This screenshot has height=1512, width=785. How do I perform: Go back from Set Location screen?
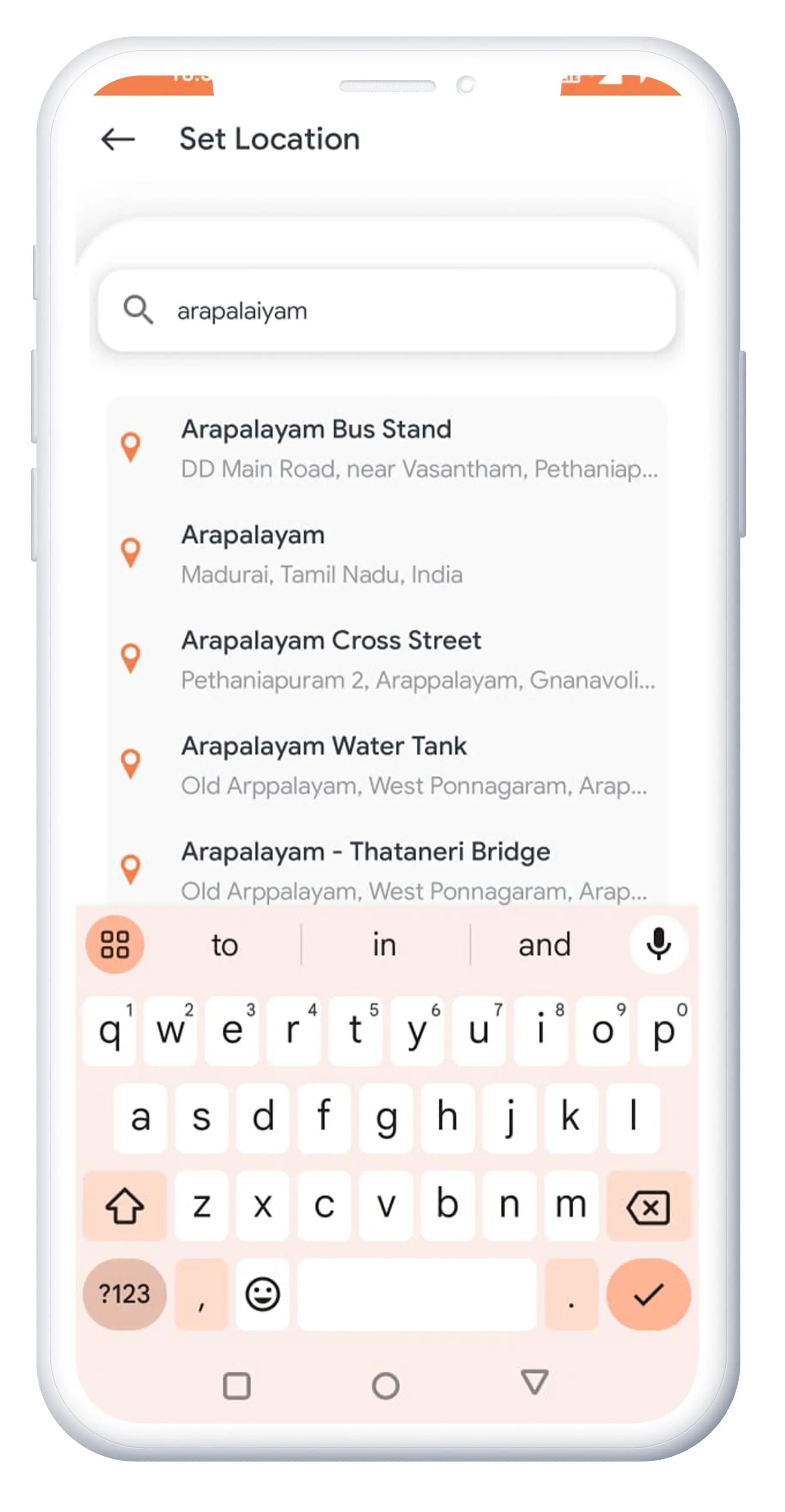coord(118,139)
